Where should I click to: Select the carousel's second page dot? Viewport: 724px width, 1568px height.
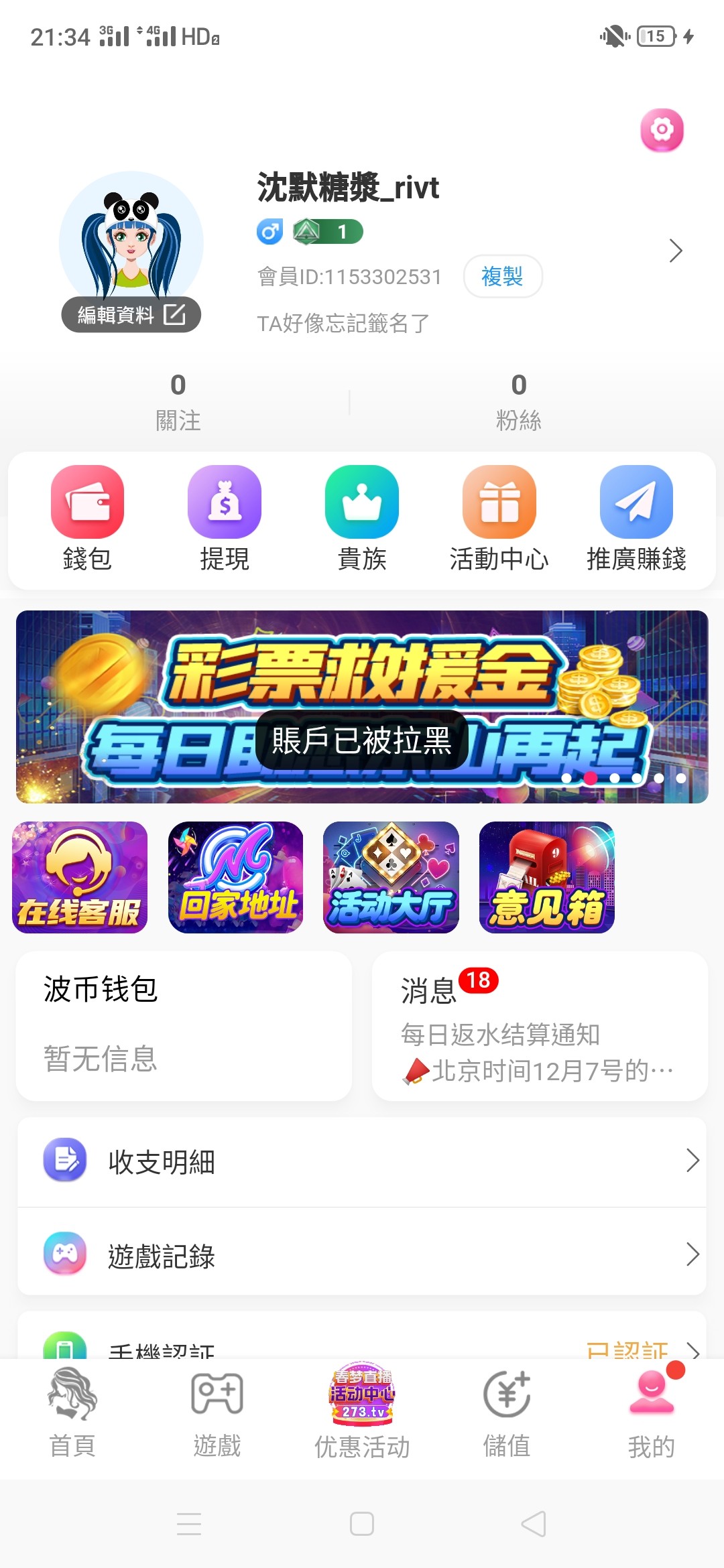click(590, 777)
